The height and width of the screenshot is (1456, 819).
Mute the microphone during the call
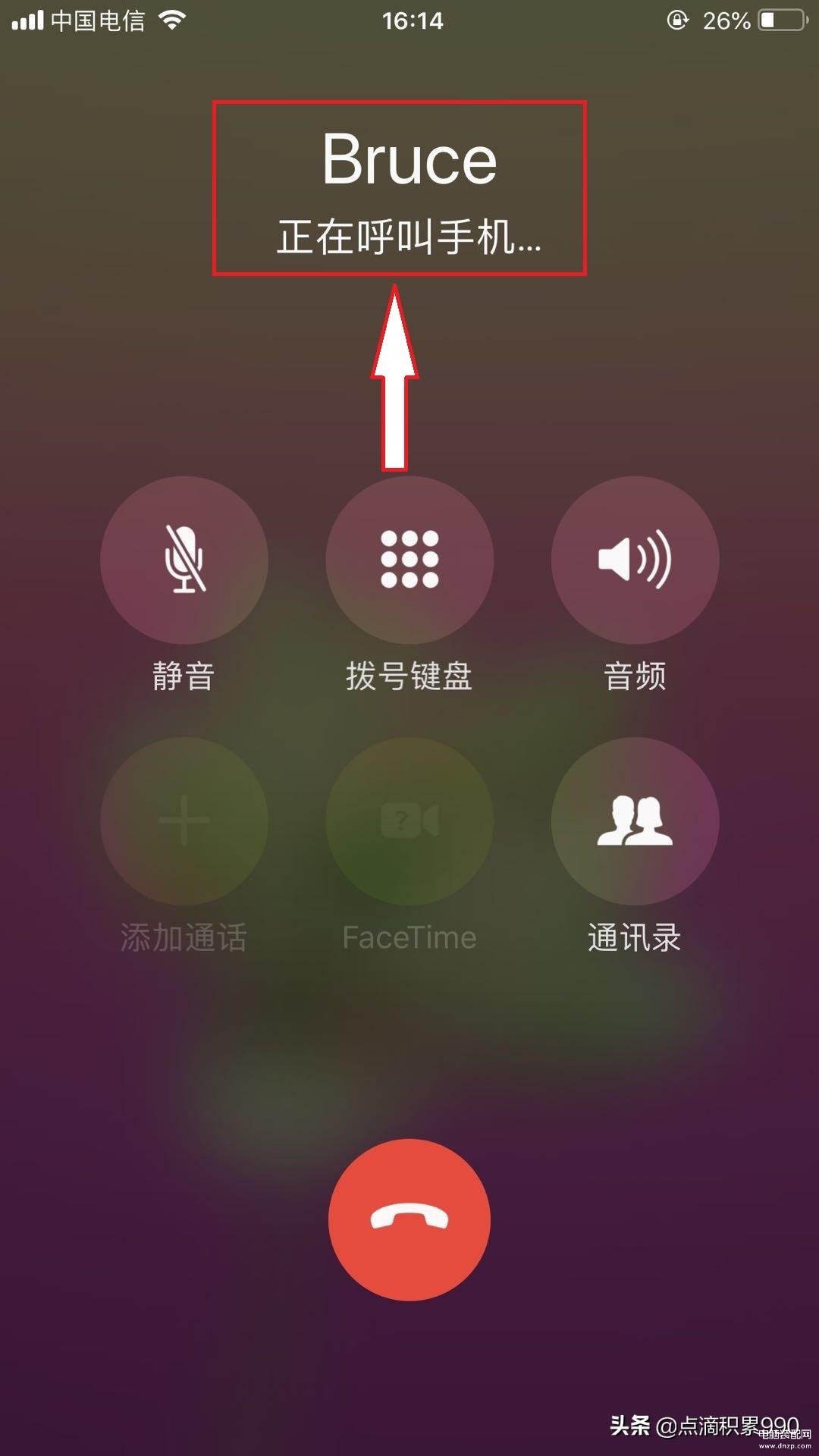[184, 560]
